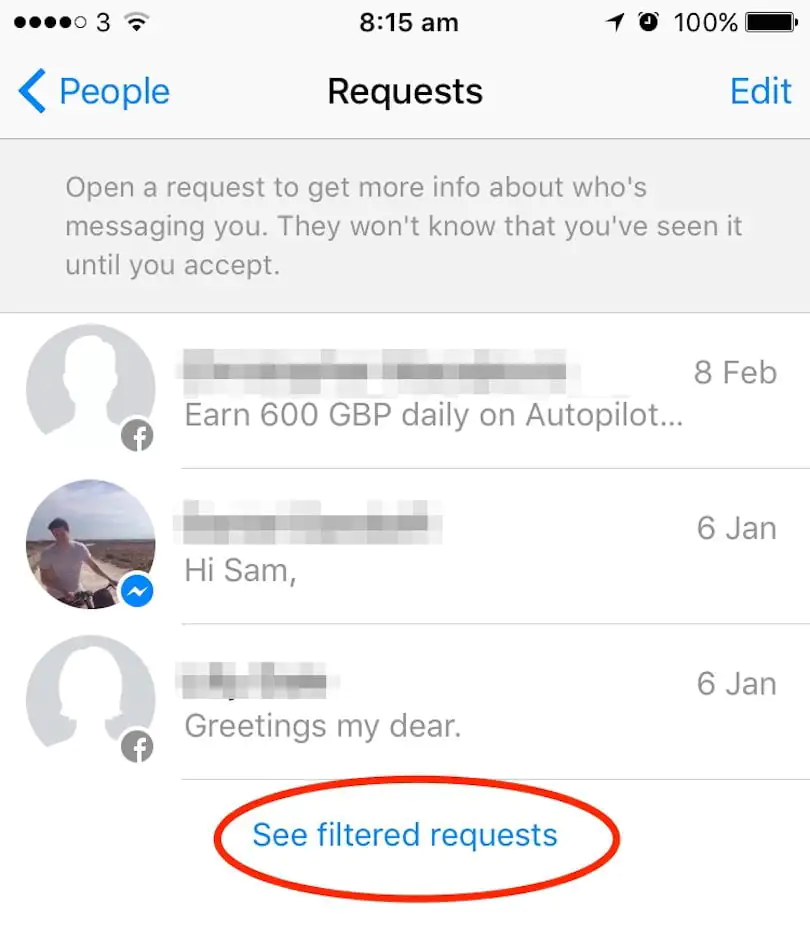The image size is (810, 925).
Task: Tap Edit in the top bar
Action: [x=760, y=92]
